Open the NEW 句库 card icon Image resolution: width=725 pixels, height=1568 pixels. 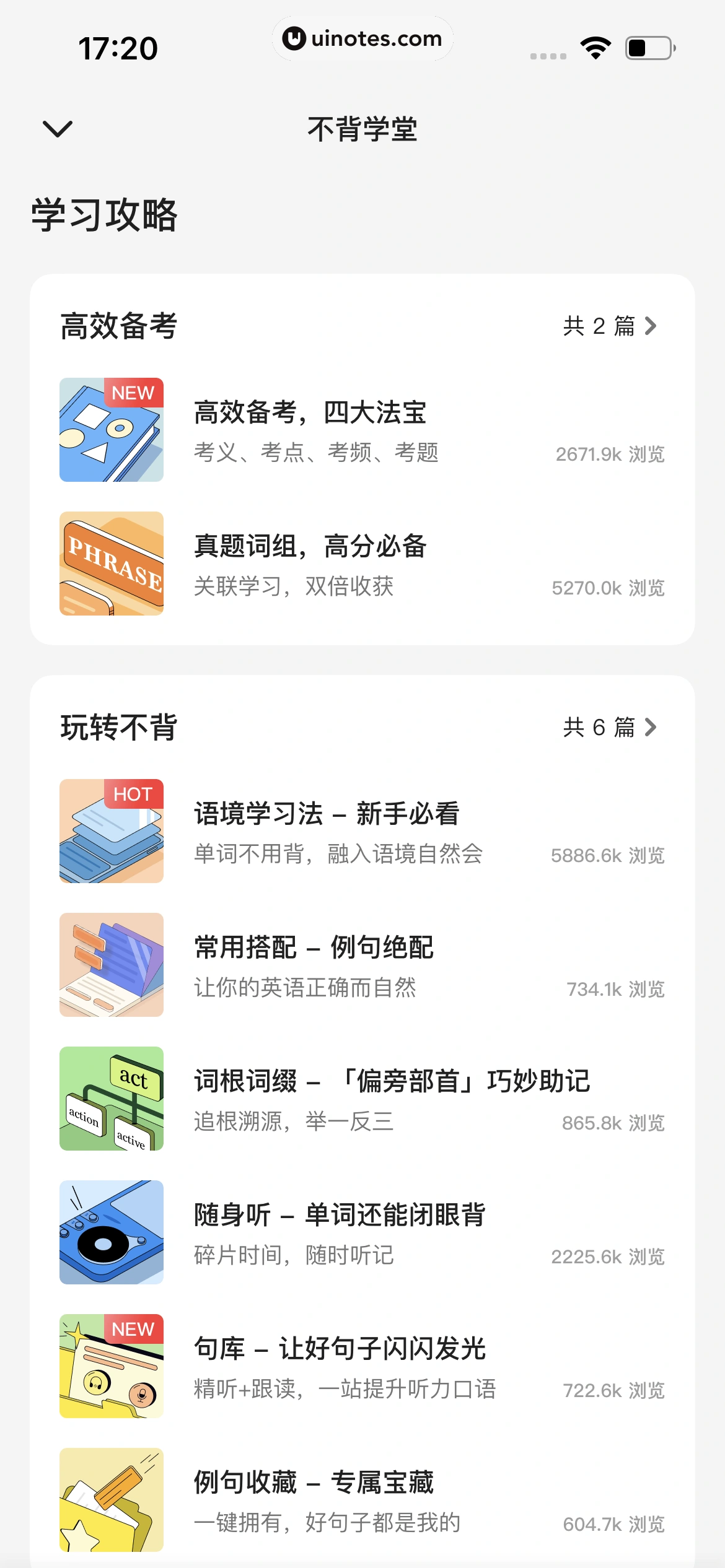tap(110, 1366)
